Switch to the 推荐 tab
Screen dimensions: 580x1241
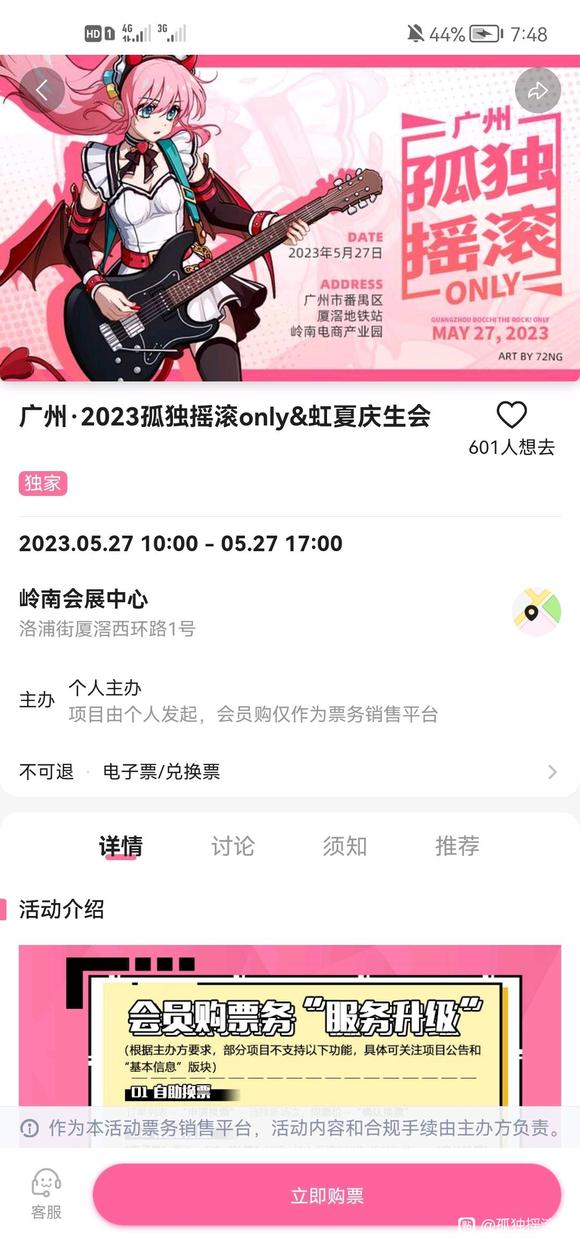[457, 846]
